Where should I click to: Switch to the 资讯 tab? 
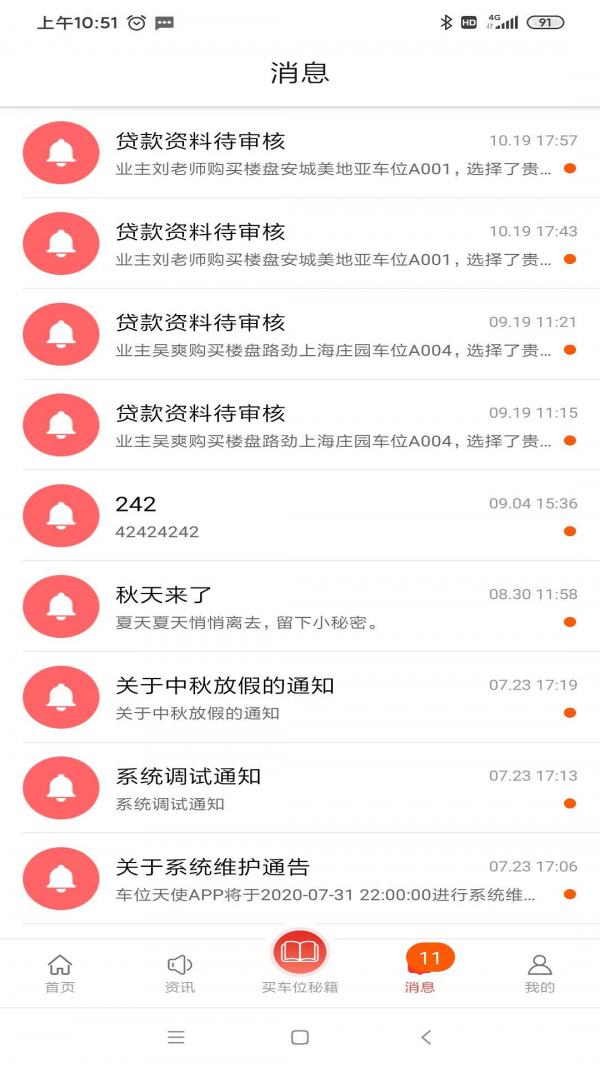click(x=180, y=973)
